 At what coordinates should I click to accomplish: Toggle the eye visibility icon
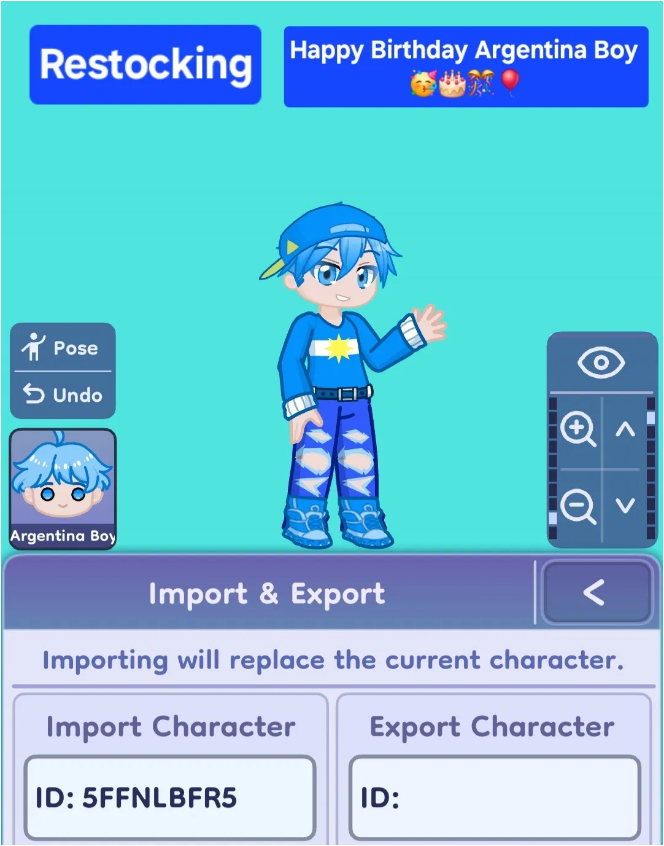tap(601, 363)
